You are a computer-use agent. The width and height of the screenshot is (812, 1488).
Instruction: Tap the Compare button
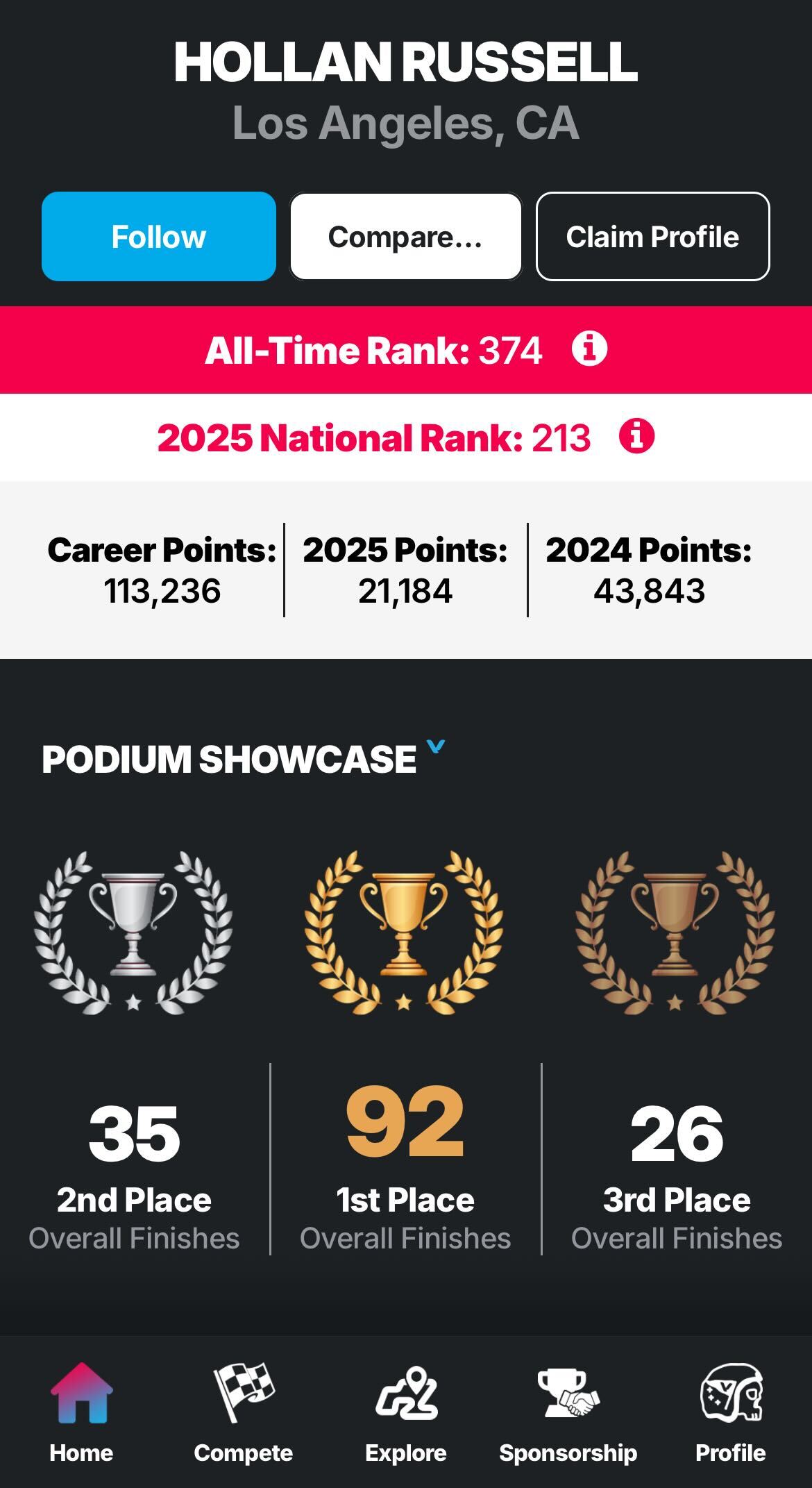tap(405, 237)
